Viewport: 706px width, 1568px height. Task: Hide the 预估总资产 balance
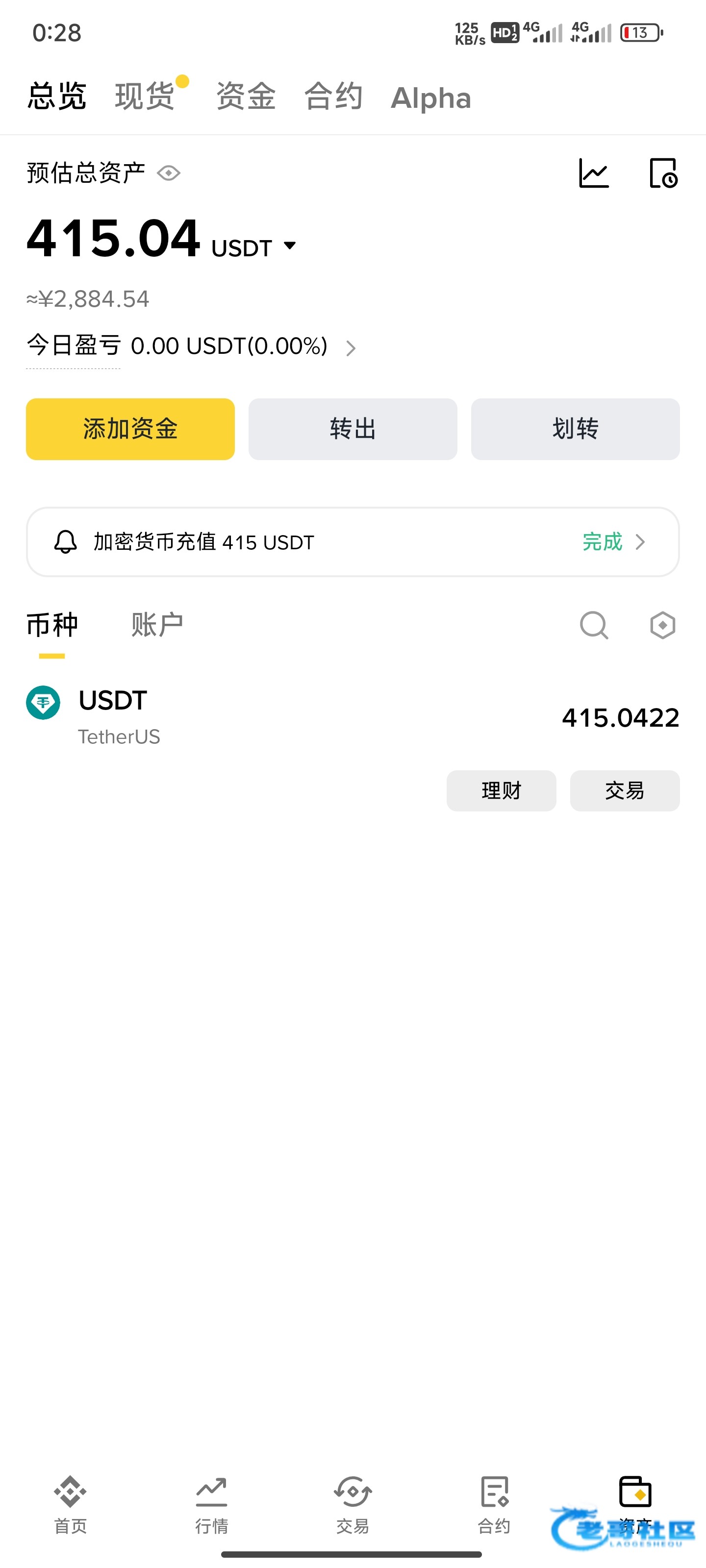point(169,173)
